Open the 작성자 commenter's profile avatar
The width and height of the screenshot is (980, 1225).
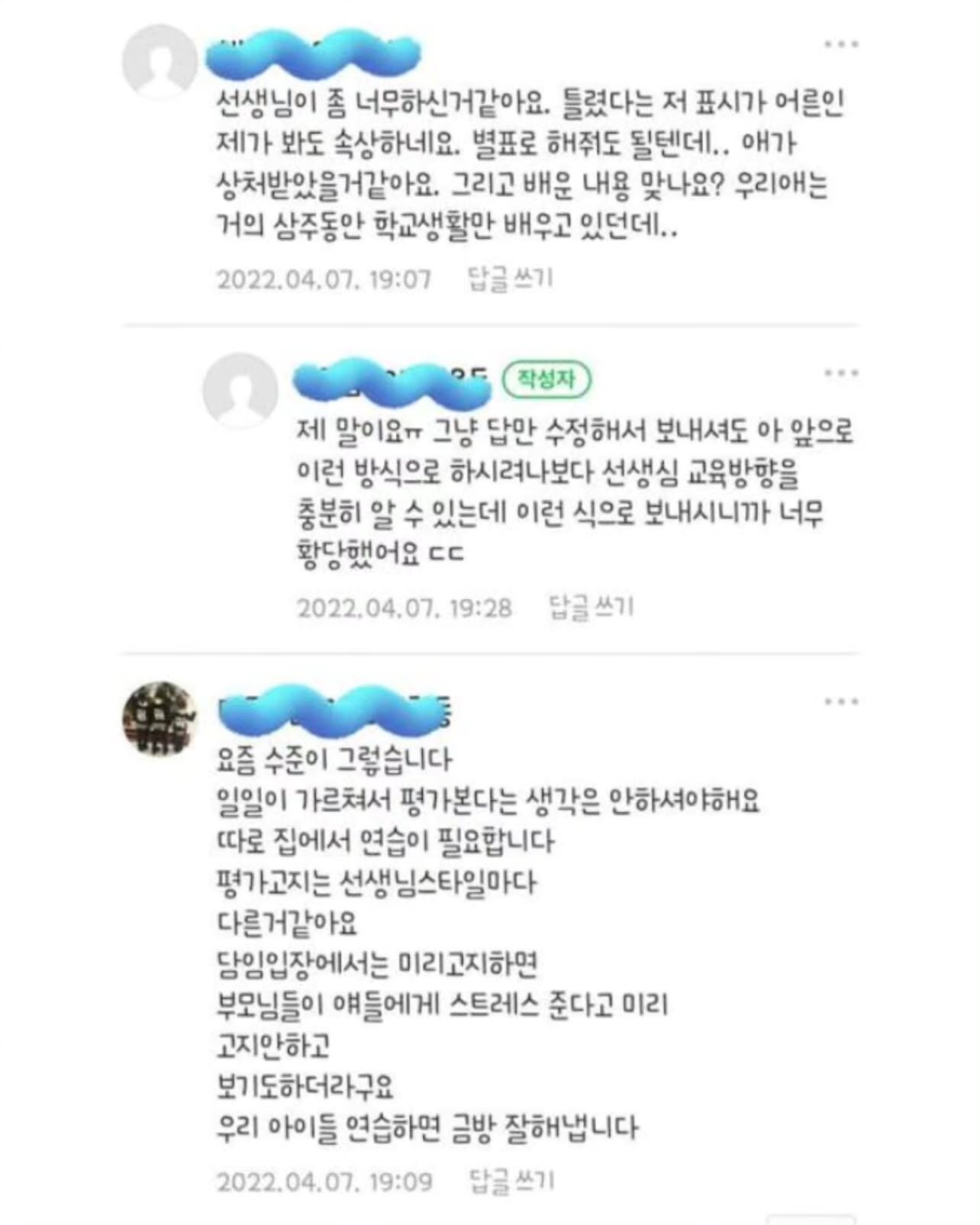(x=240, y=390)
